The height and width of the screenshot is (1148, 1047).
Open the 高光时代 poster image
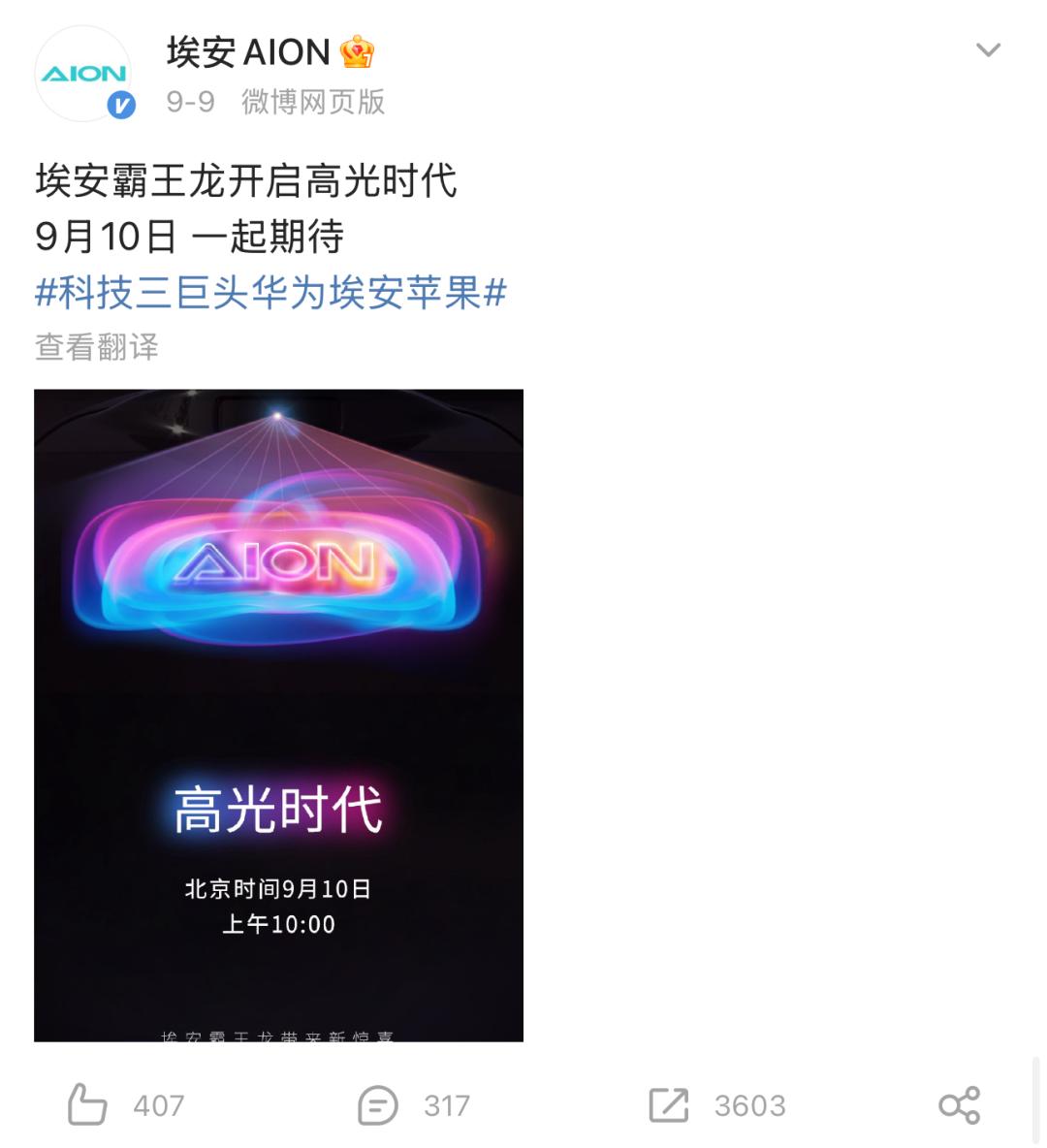click(278, 715)
